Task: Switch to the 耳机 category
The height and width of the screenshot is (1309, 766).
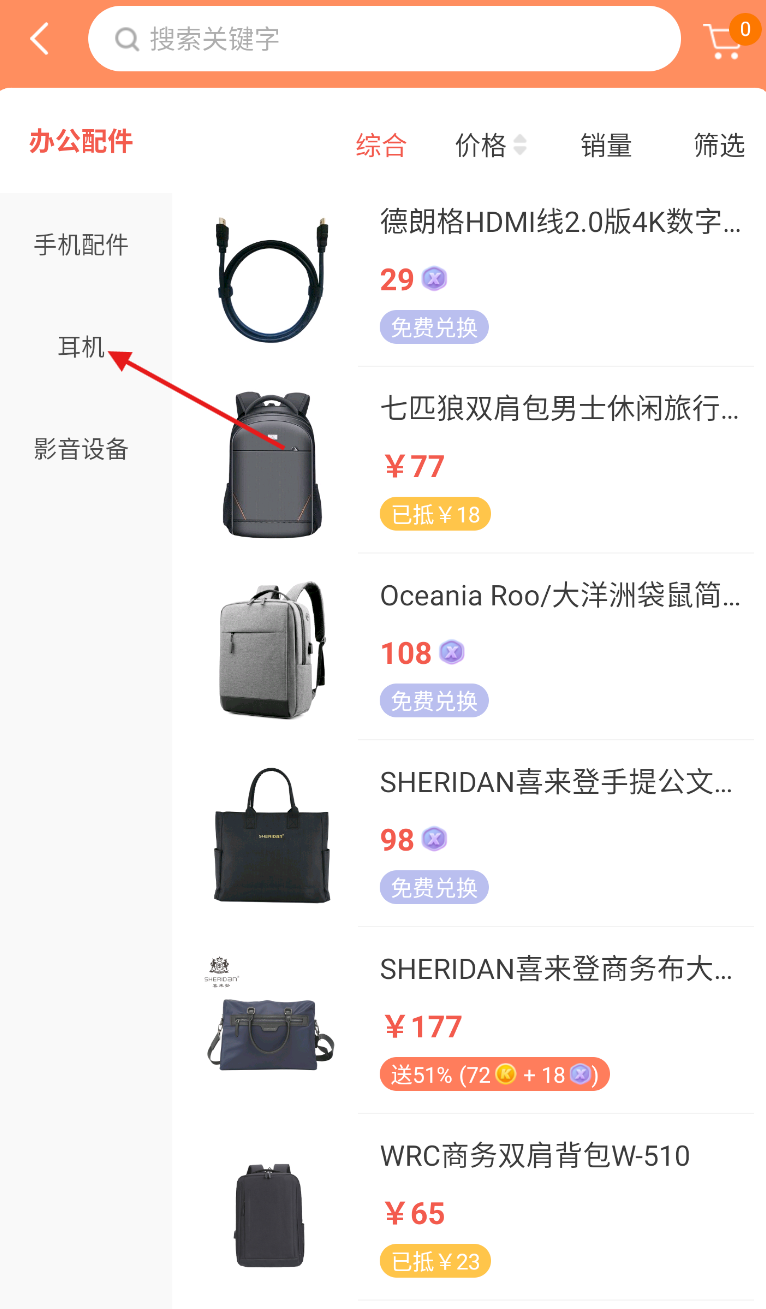Action: click(81, 347)
